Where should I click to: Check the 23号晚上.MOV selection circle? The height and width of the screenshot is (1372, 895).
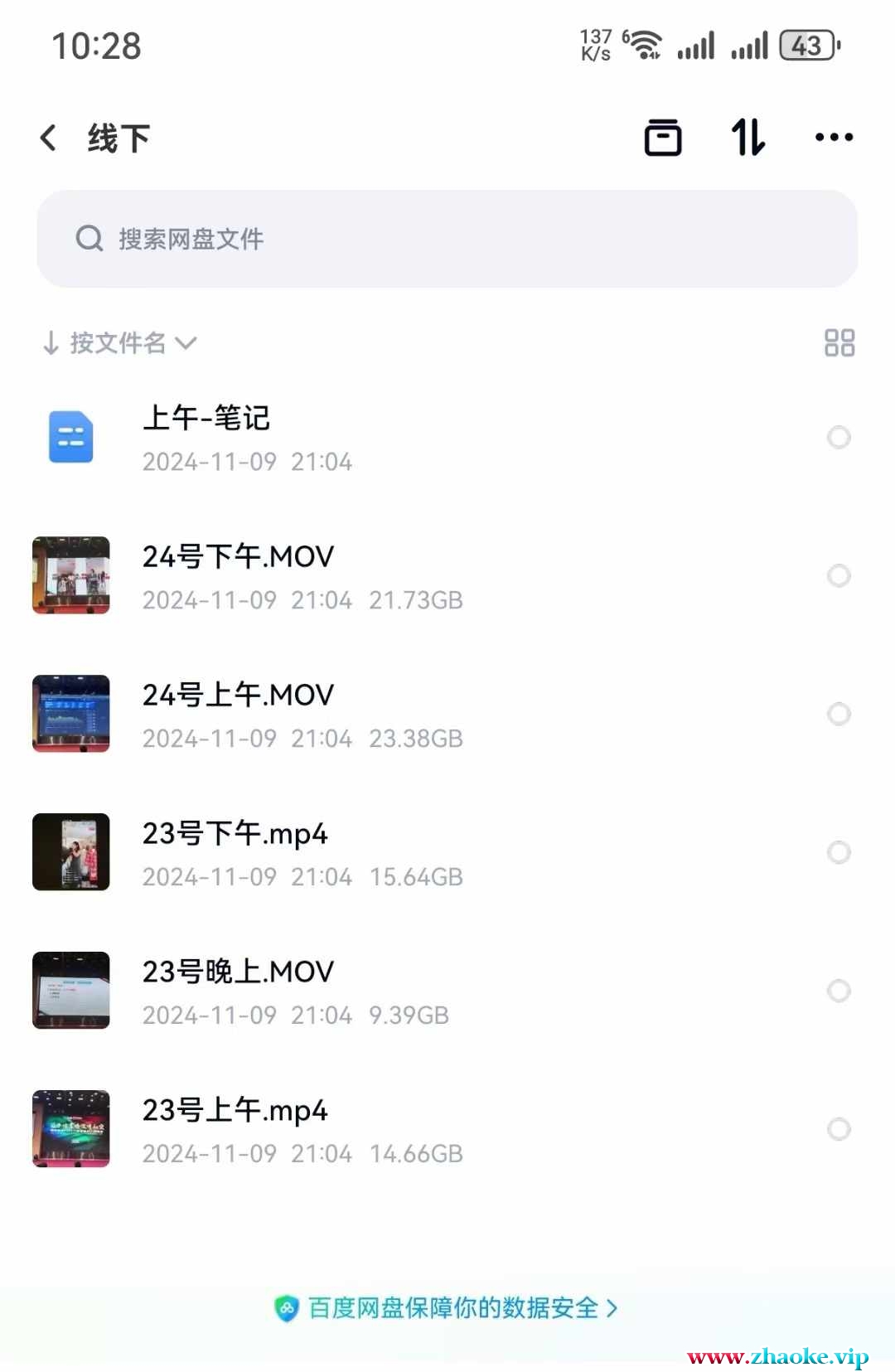click(x=839, y=991)
